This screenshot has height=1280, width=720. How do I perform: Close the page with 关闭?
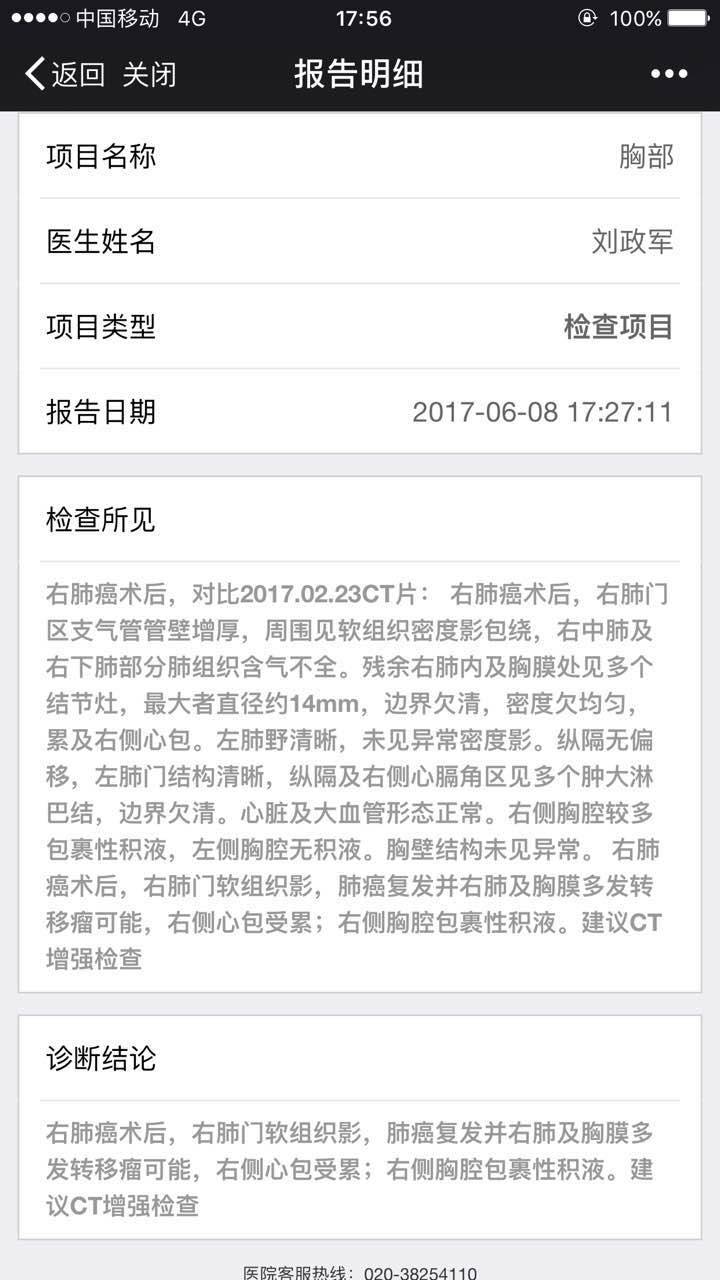point(150,74)
